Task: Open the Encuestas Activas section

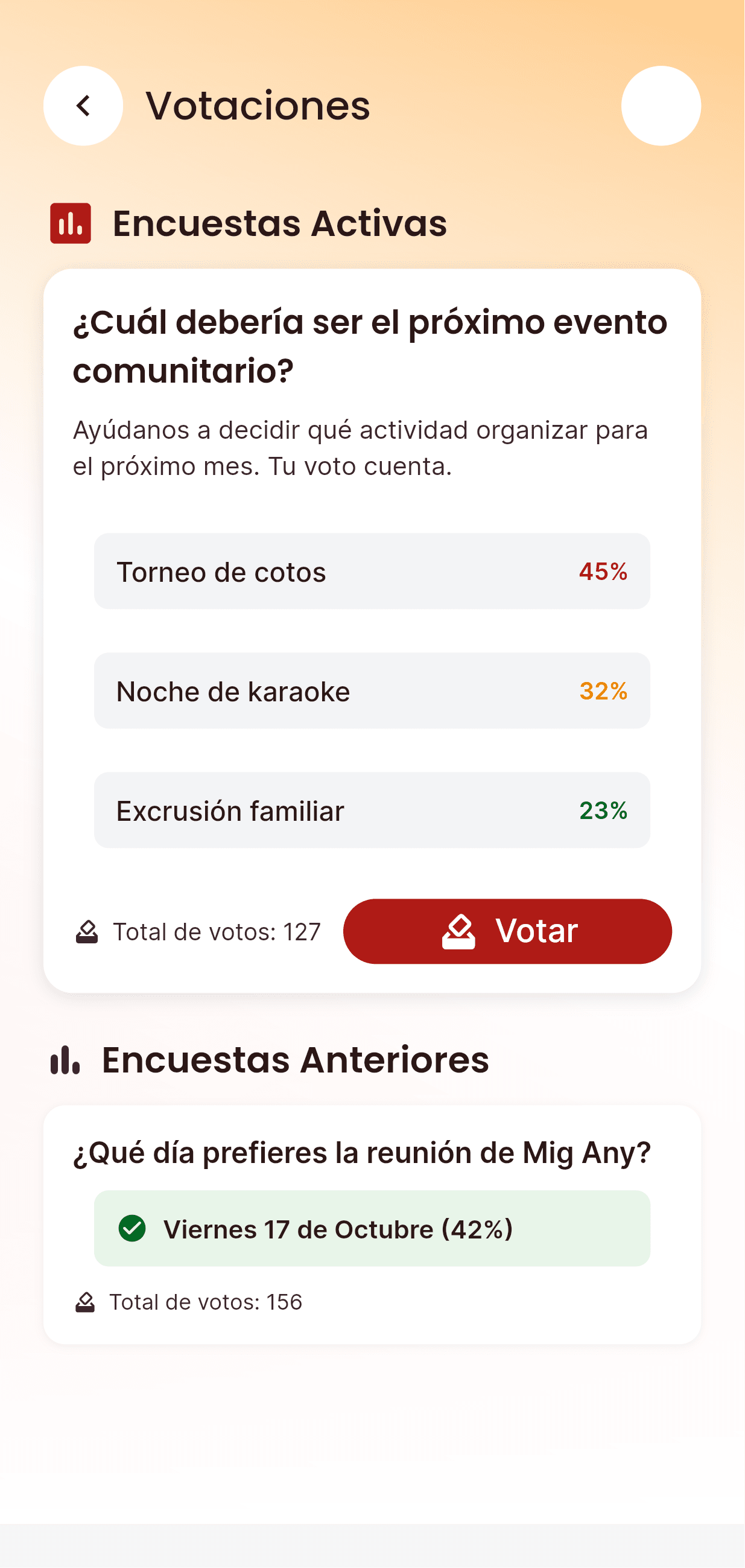Action: coord(280,225)
